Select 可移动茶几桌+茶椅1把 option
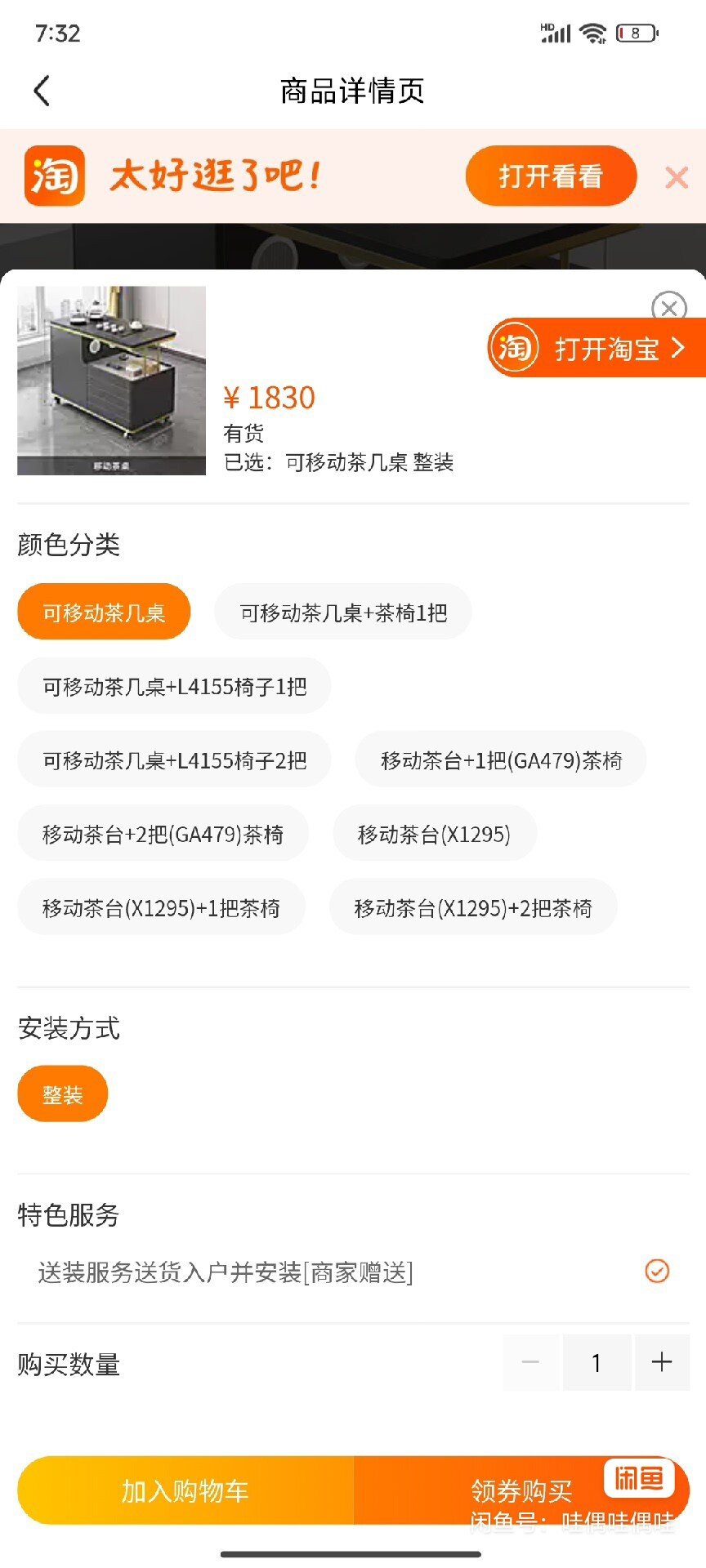The width and height of the screenshot is (706, 1568). 343,612
